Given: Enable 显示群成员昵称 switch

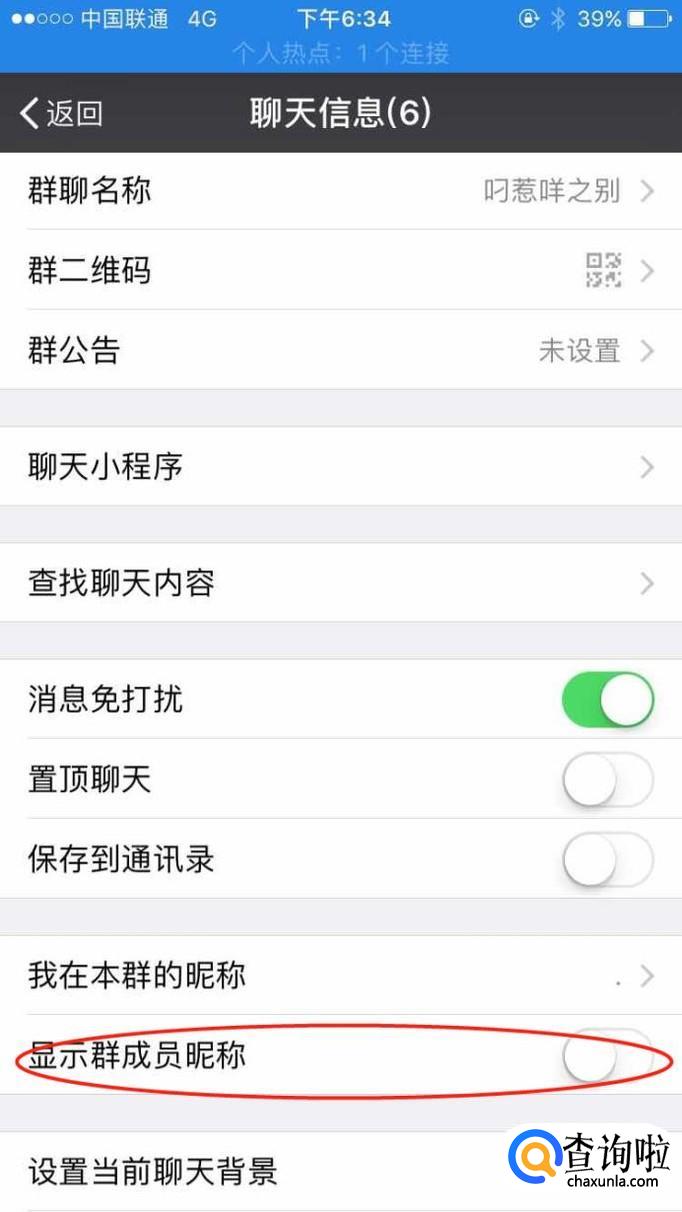Looking at the screenshot, I should pos(607,1056).
